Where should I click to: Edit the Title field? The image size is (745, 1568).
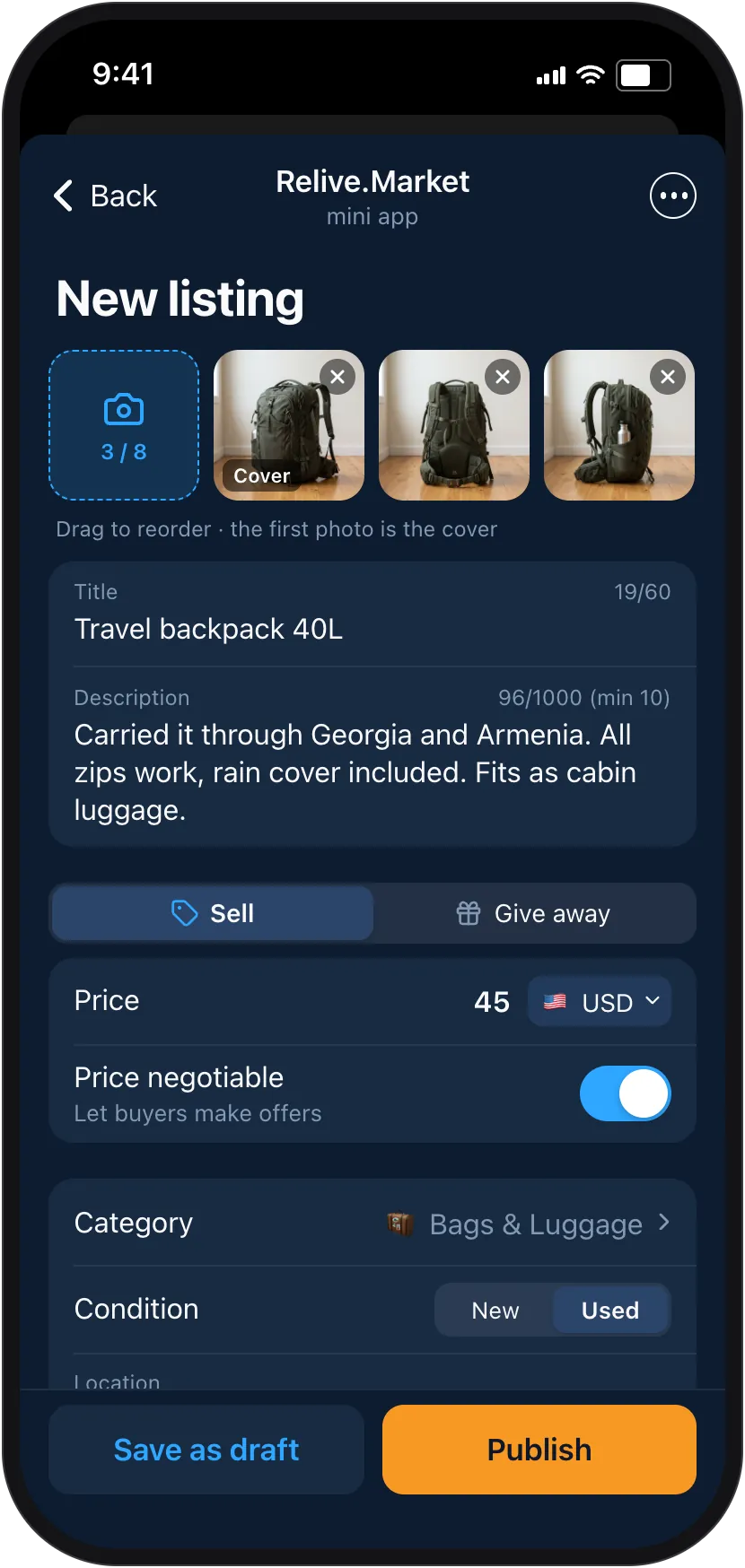[x=372, y=615]
